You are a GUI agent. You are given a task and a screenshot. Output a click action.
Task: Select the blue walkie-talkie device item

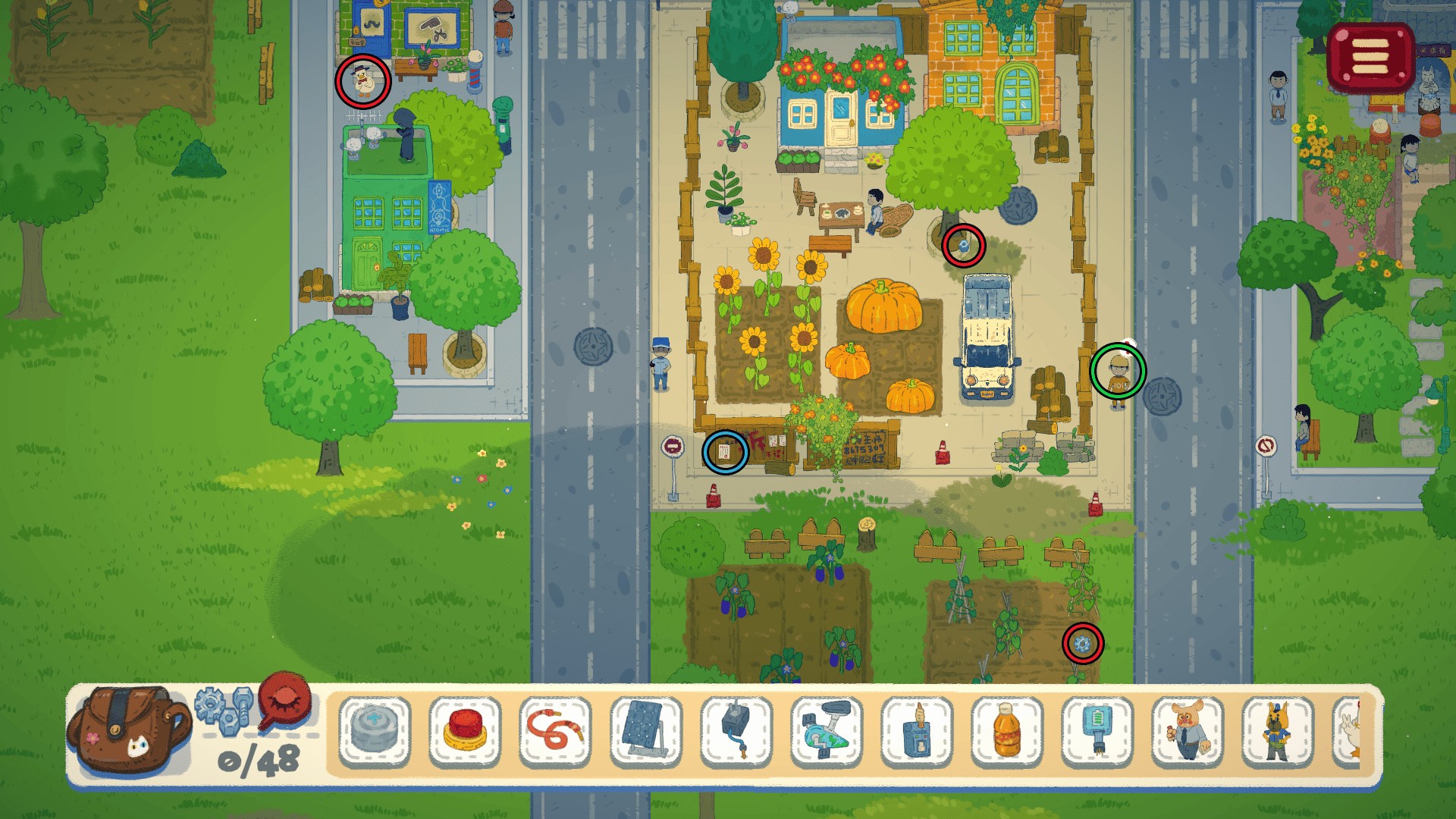[916, 731]
